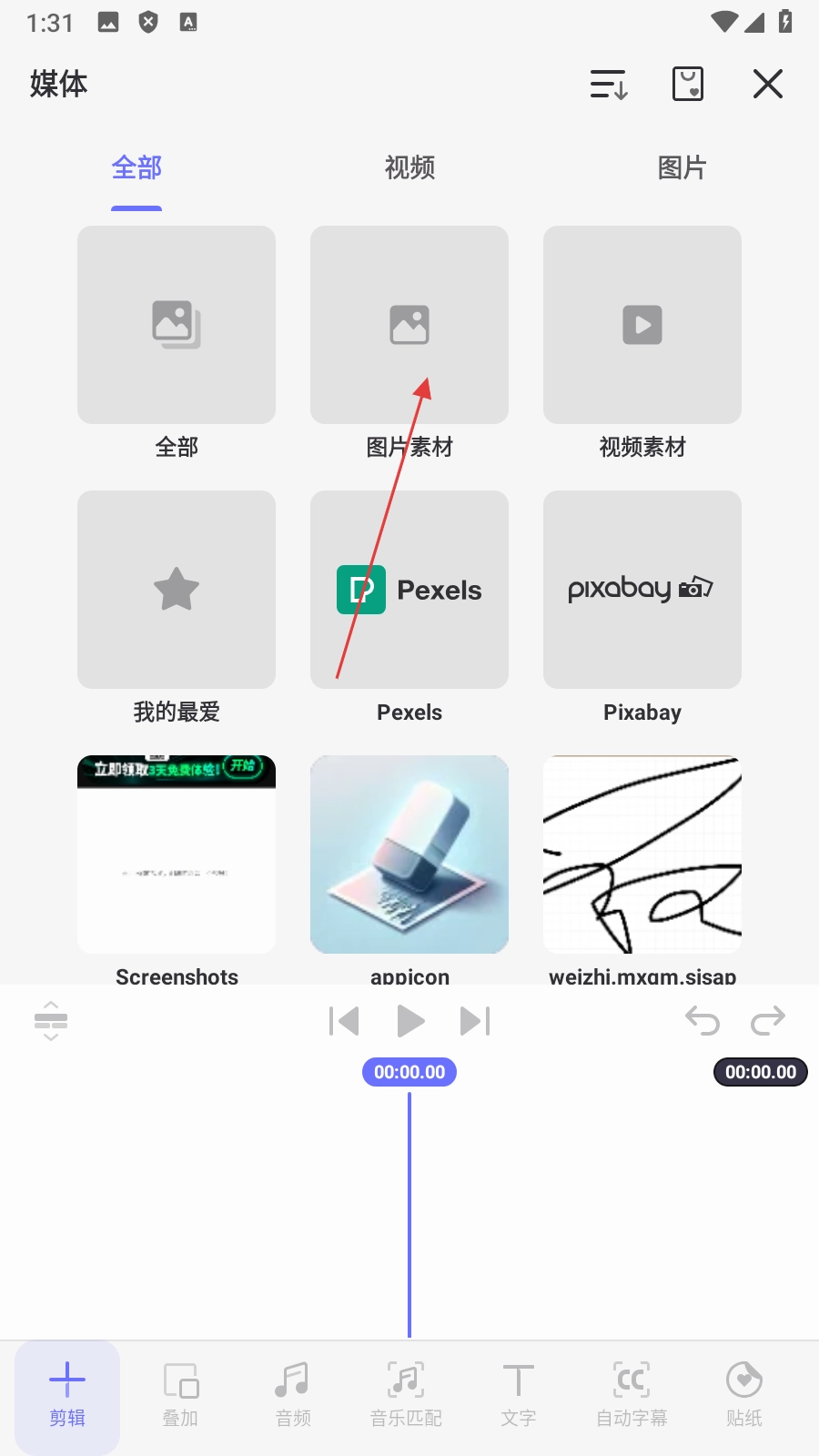Undo the last edit
The height and width of the screenshot is (1456, 819).
pos(703,1021)
